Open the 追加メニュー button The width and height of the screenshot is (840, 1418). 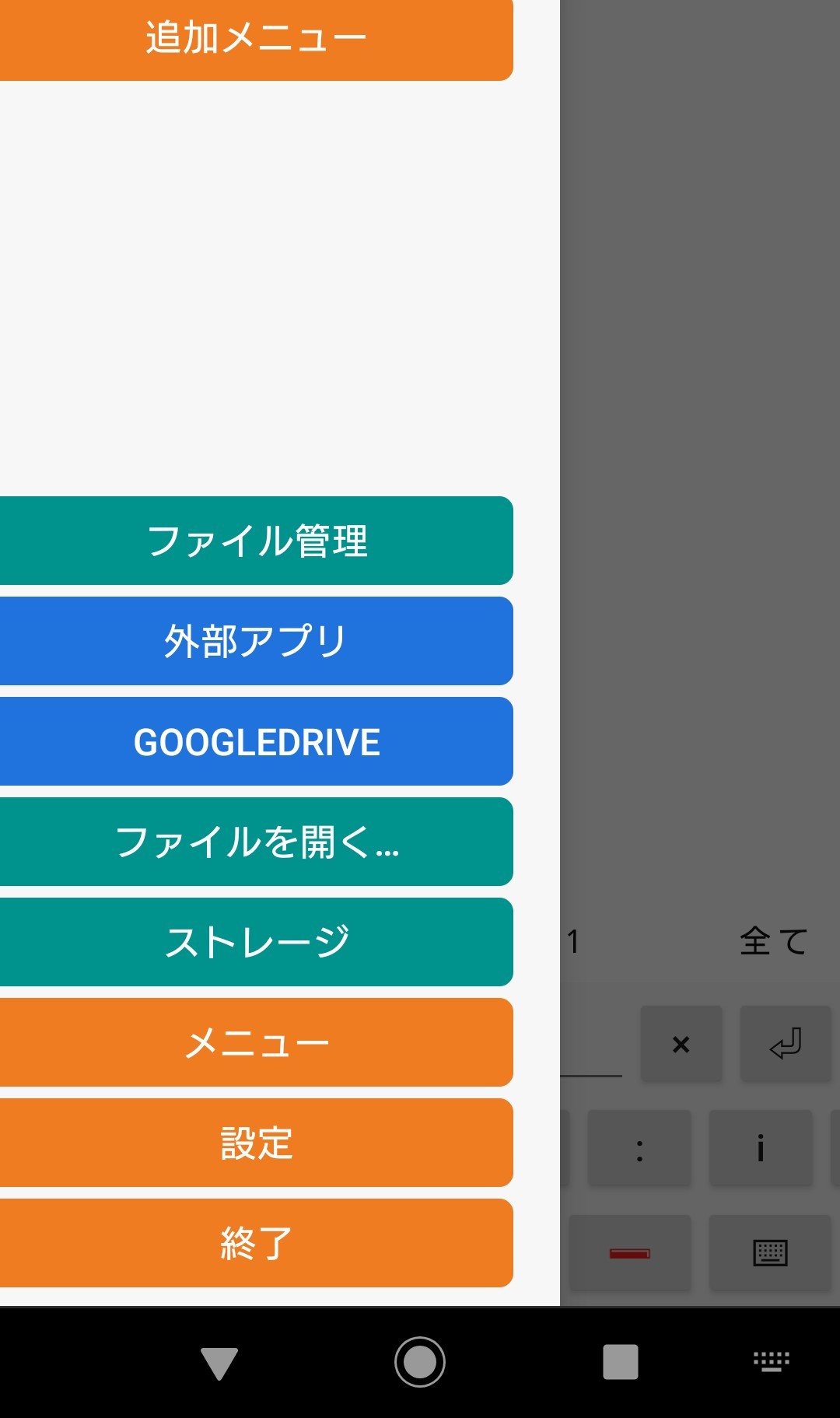click(257, 39)
